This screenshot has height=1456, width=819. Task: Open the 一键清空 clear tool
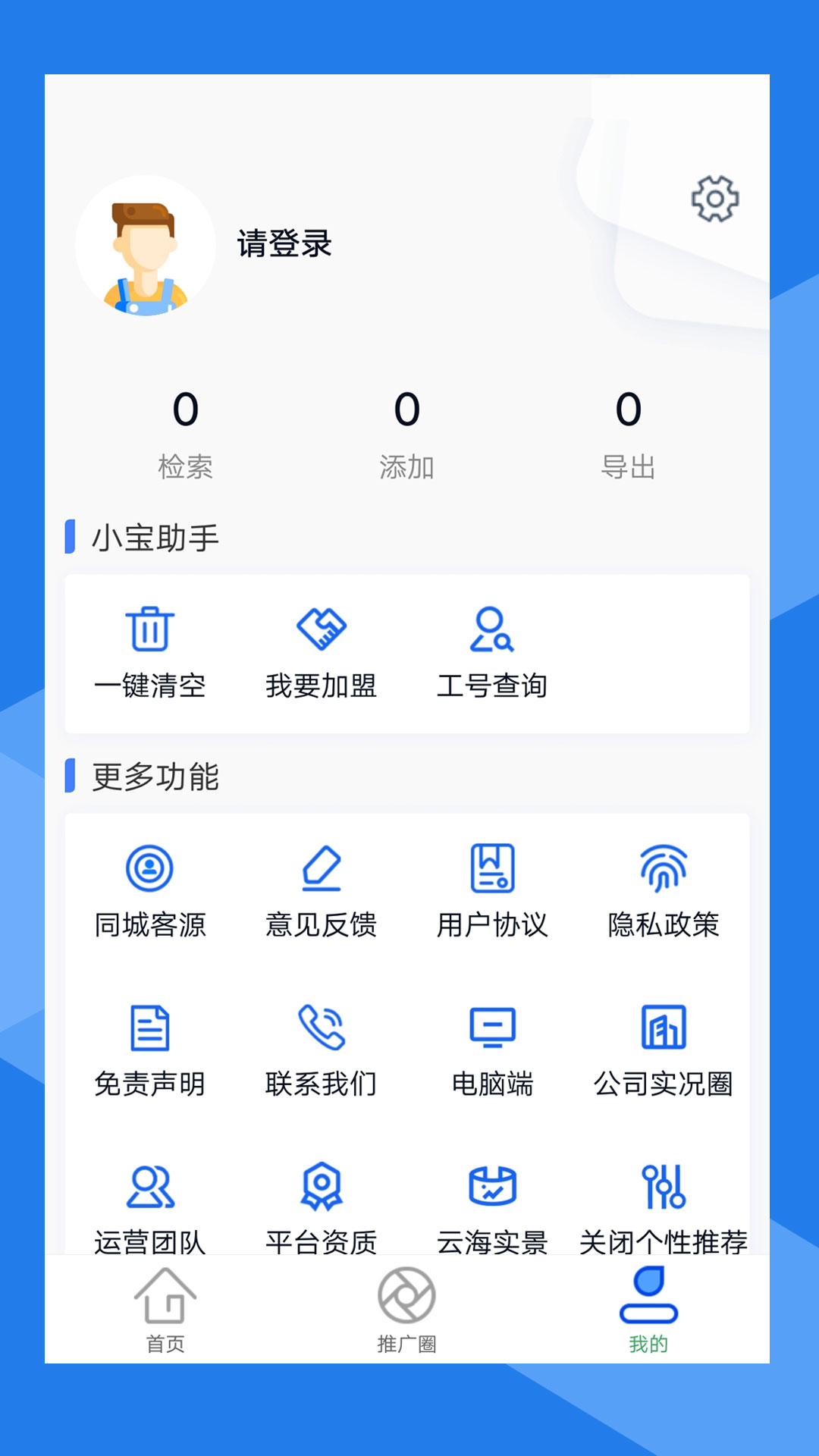[150, 652]
